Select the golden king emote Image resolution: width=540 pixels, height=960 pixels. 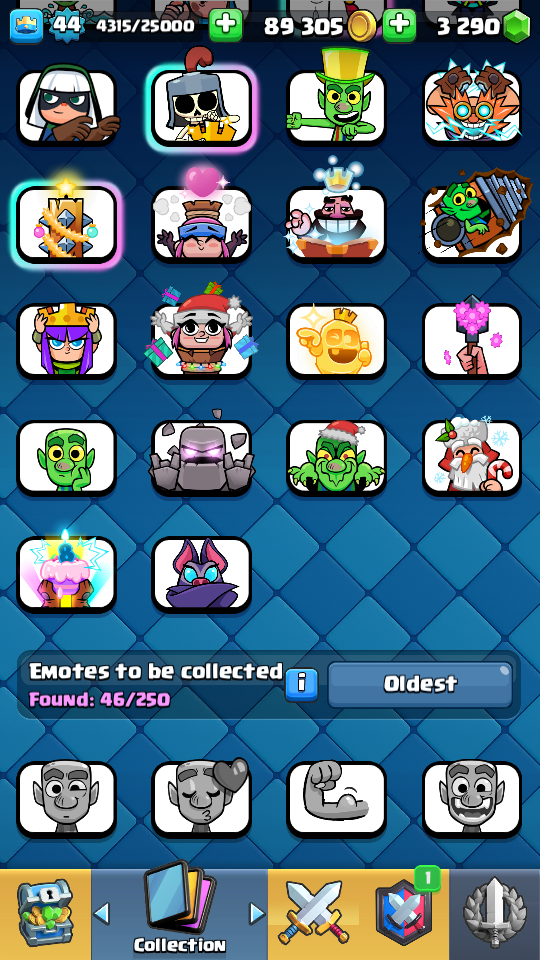tap(336, 341)
